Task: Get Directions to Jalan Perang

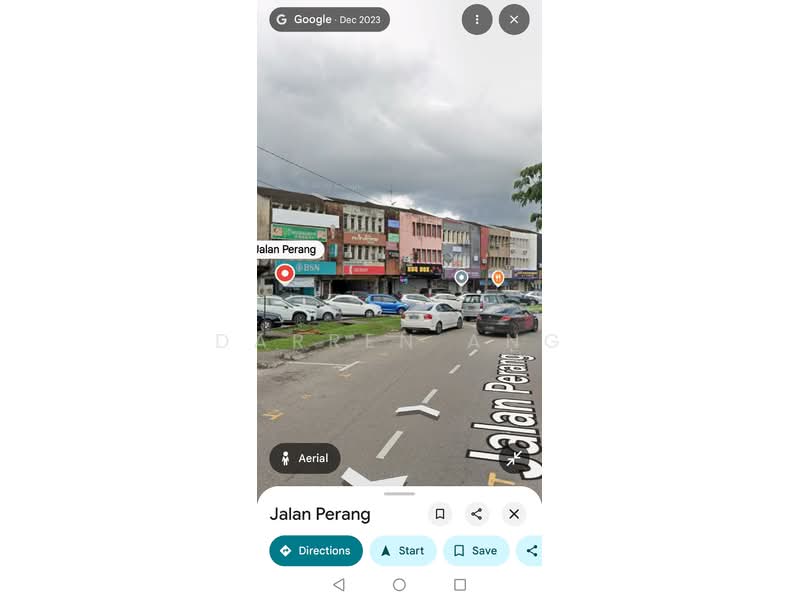Action: (316, 551)
